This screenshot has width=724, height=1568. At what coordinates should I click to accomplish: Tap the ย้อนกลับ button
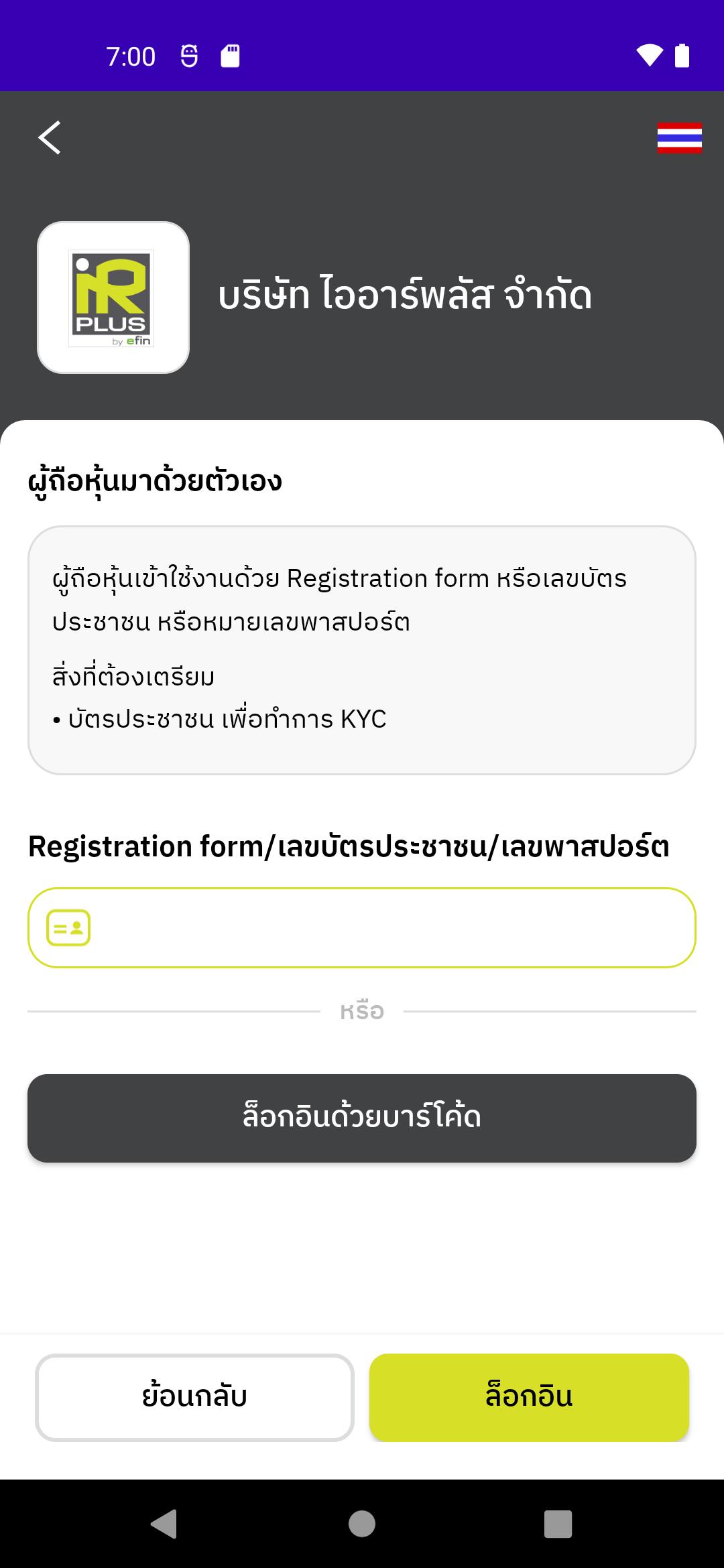[x=194, y=1397]
